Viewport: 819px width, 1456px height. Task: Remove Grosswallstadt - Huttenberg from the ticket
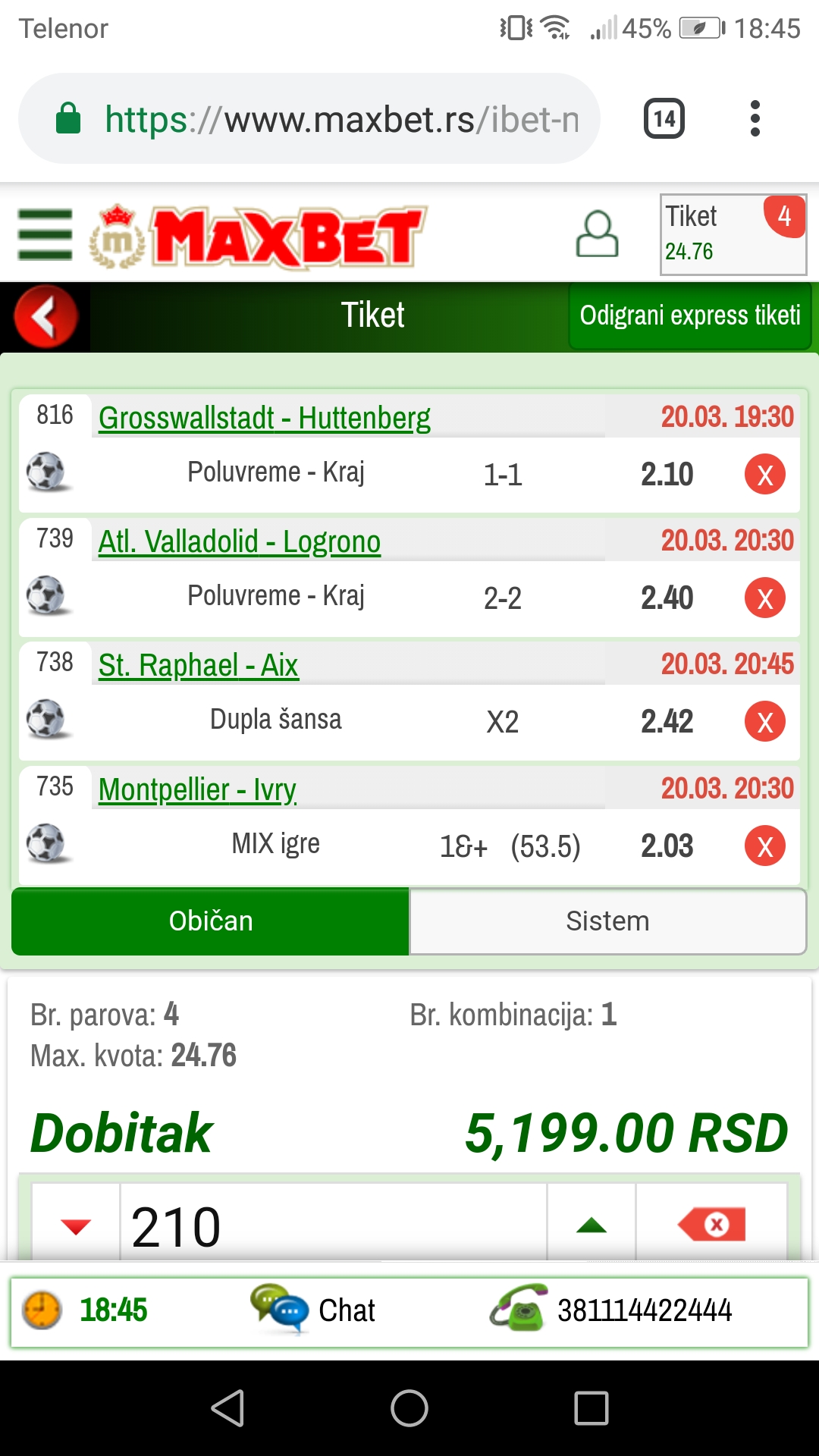click(x=764, y=475)
